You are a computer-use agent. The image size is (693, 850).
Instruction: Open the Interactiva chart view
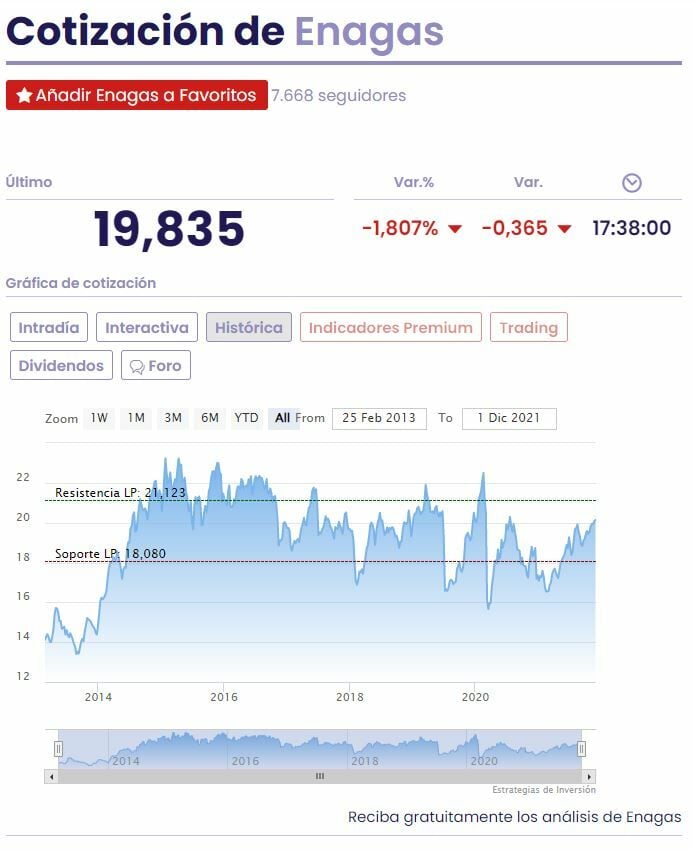point(147,327)
